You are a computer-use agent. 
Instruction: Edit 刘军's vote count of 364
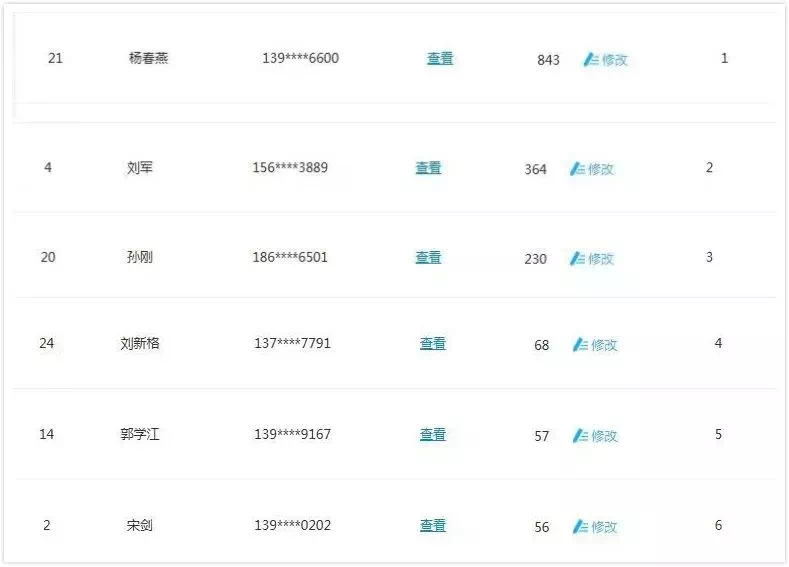pos(592,169)
